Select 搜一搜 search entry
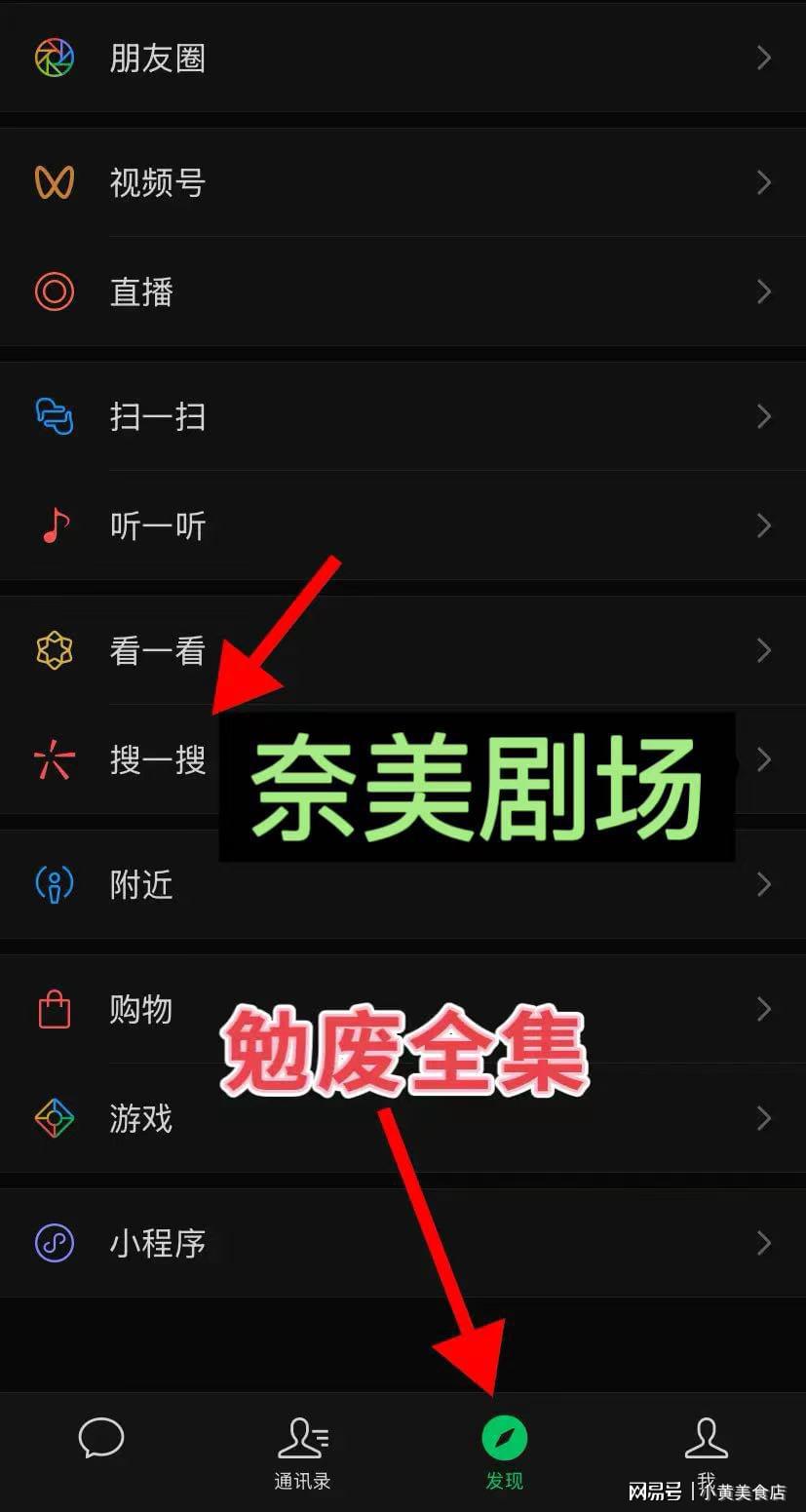Image resolution: width=806 pixels, height=1512 pixels. pyautogui.click(x=156, y=760)
